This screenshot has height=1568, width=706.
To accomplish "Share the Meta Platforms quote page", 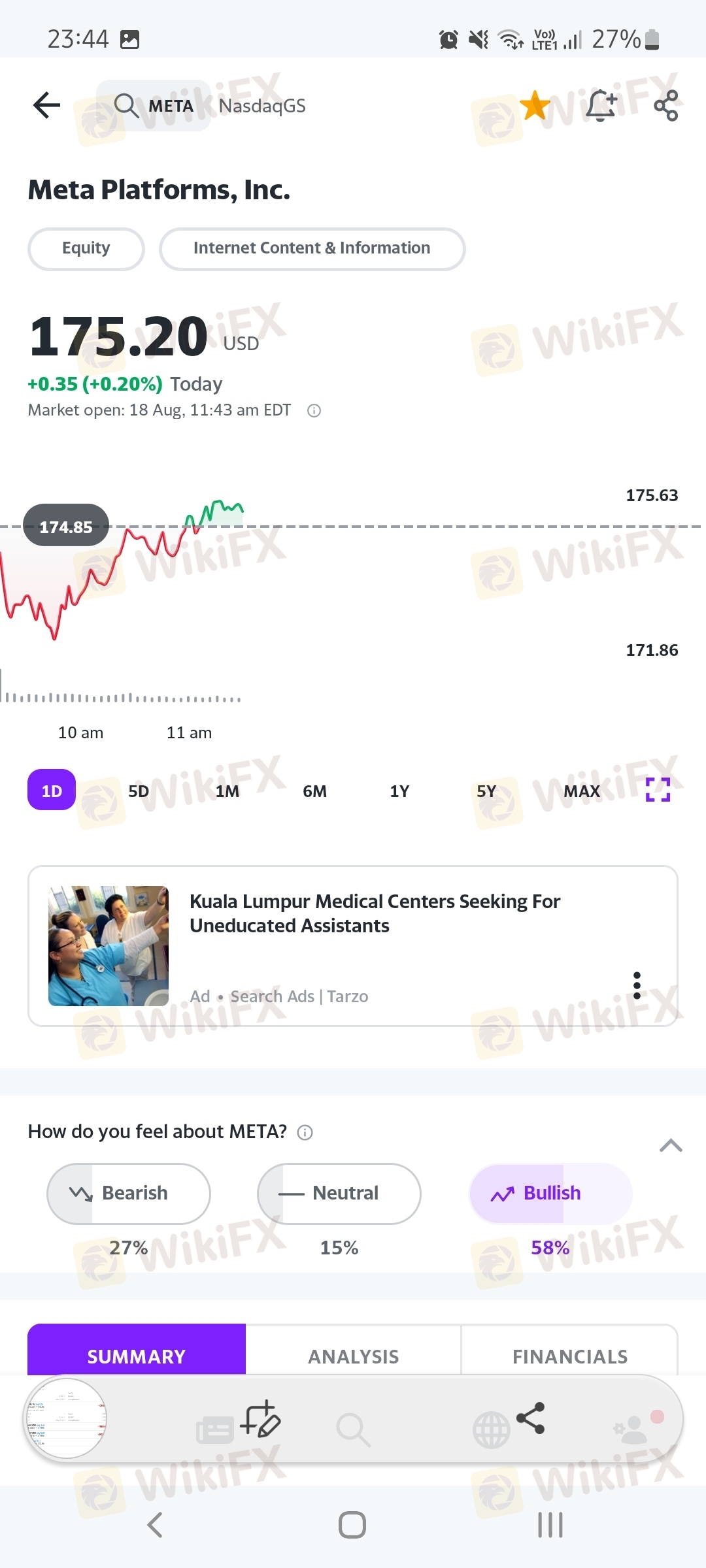I will tap(665, 105).
